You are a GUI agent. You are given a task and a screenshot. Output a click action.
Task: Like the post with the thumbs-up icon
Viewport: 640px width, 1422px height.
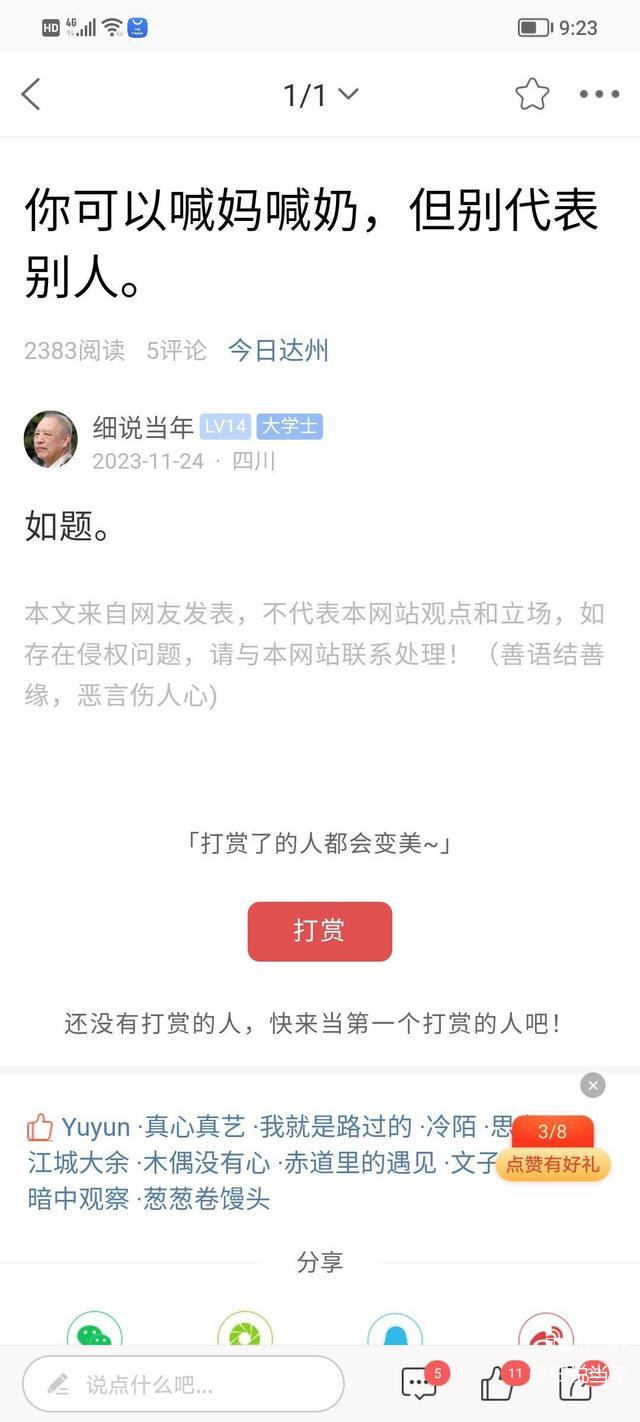click(x=498, y=1384)
